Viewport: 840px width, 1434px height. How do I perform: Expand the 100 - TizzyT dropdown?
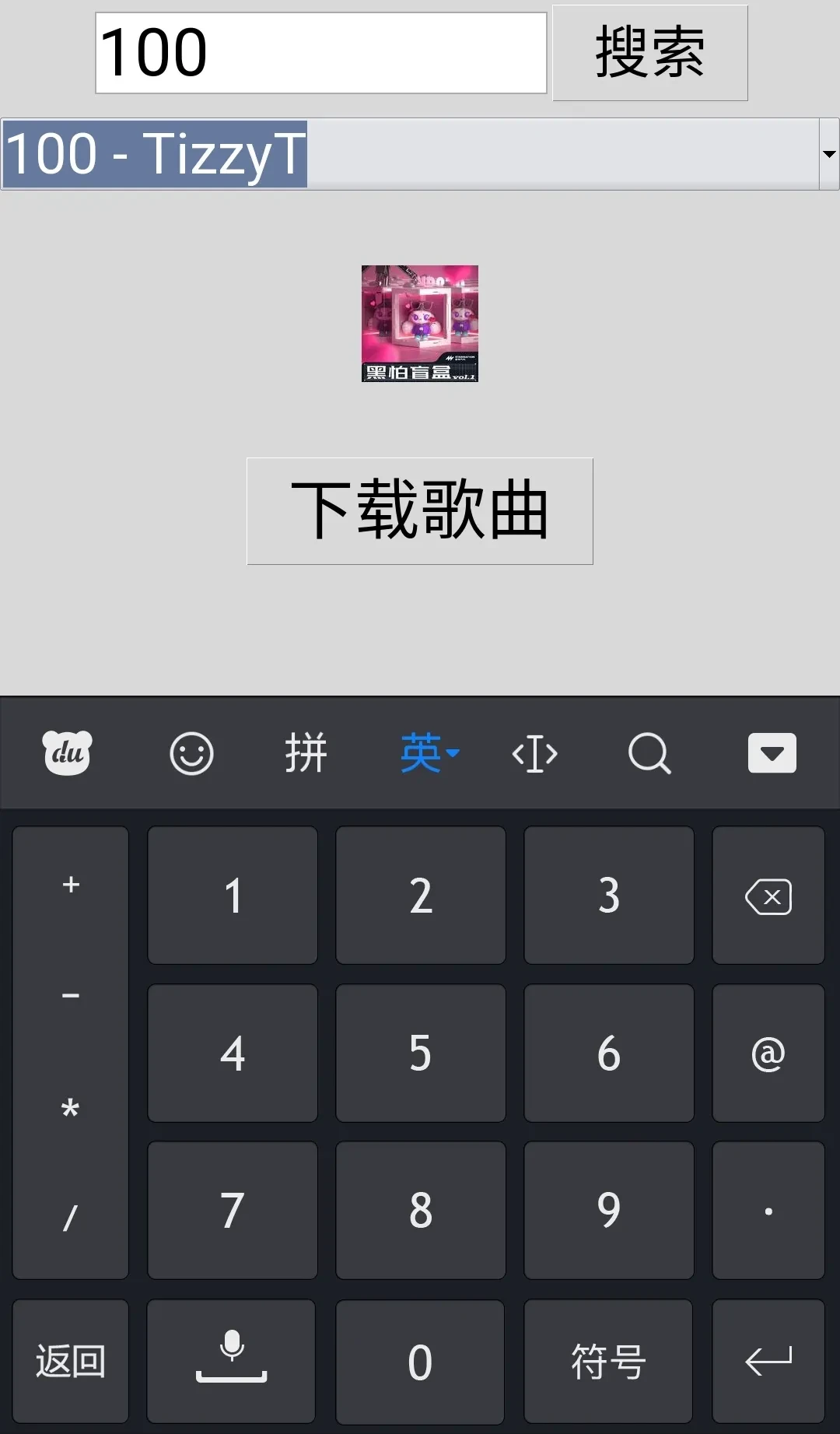pyautogui.click(x=828, y=154)
